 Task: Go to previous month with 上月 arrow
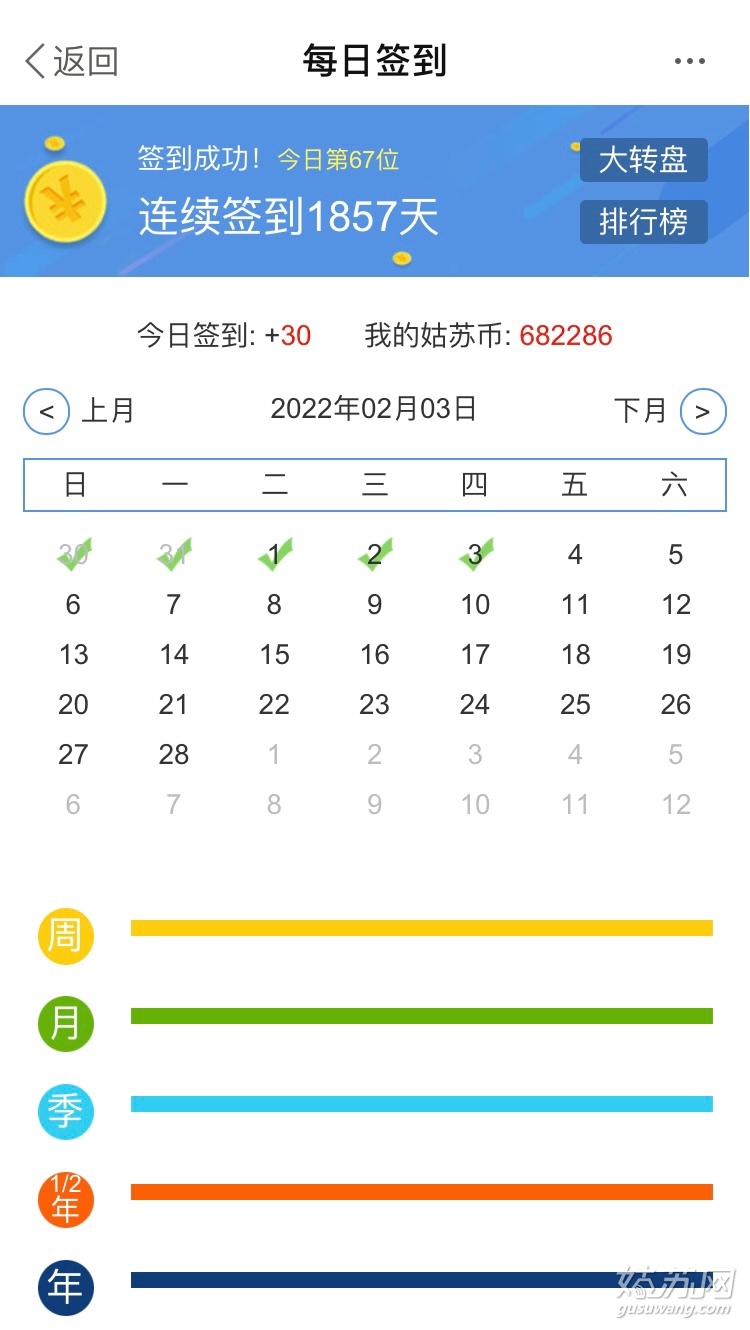point(46,411)
